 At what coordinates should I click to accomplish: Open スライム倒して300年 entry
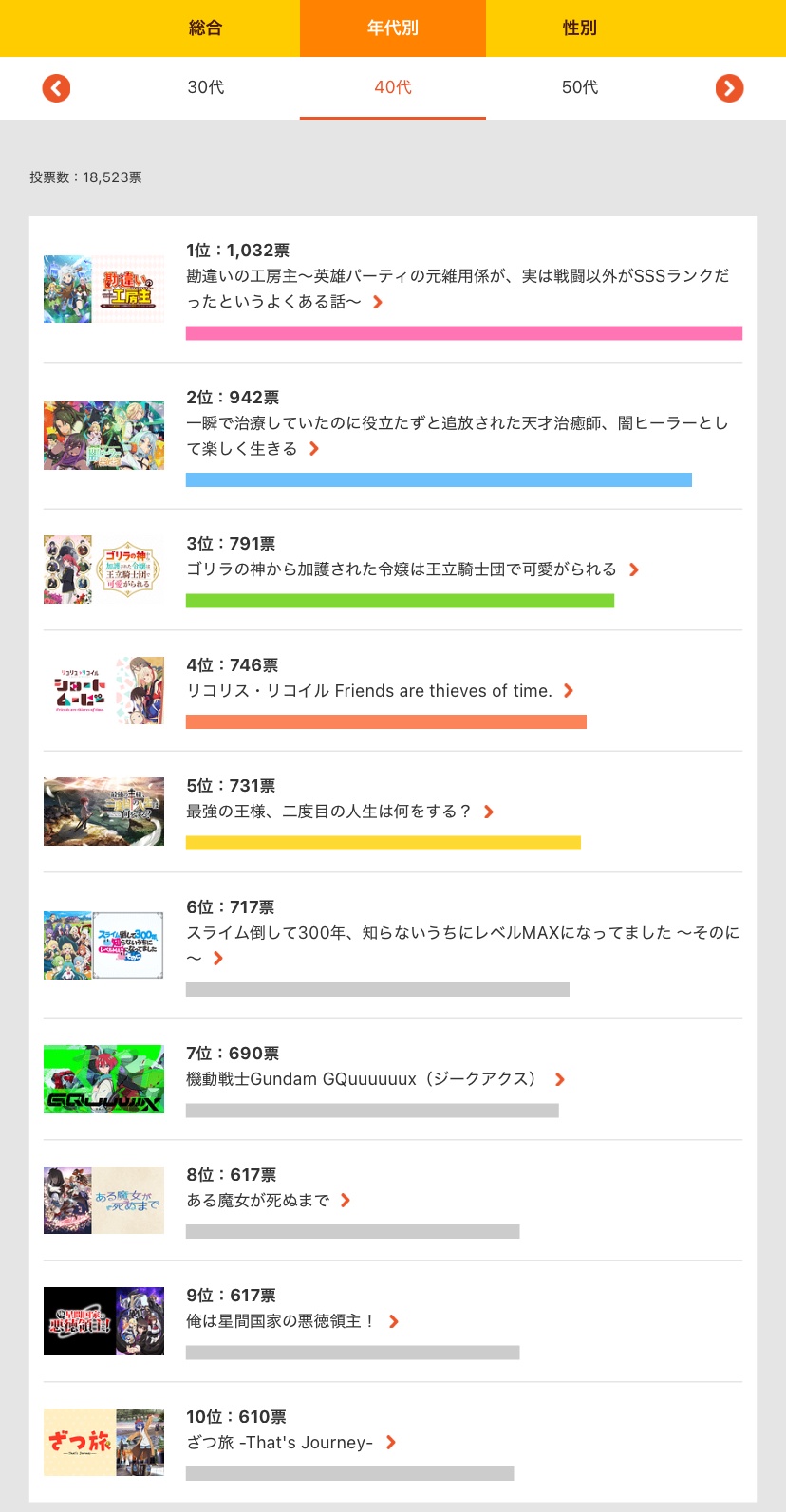pos(393,945)
